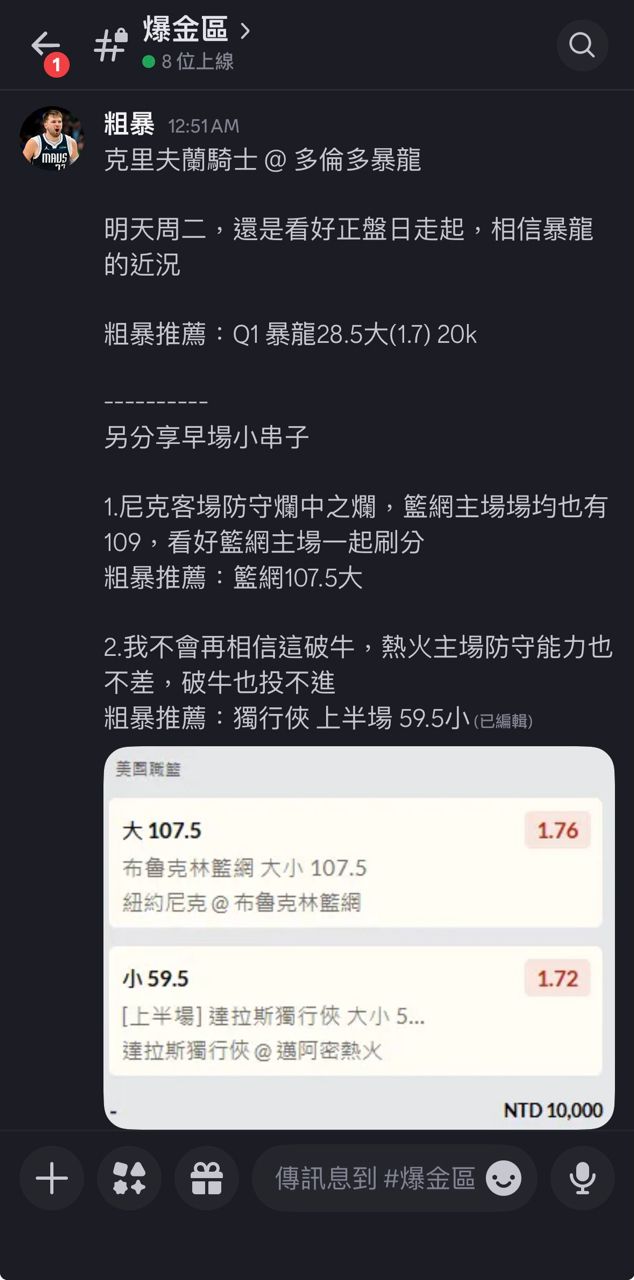Open the apps launcher icon
The height and width of the screenshot is (1280, 634).
coord(129,1178)
